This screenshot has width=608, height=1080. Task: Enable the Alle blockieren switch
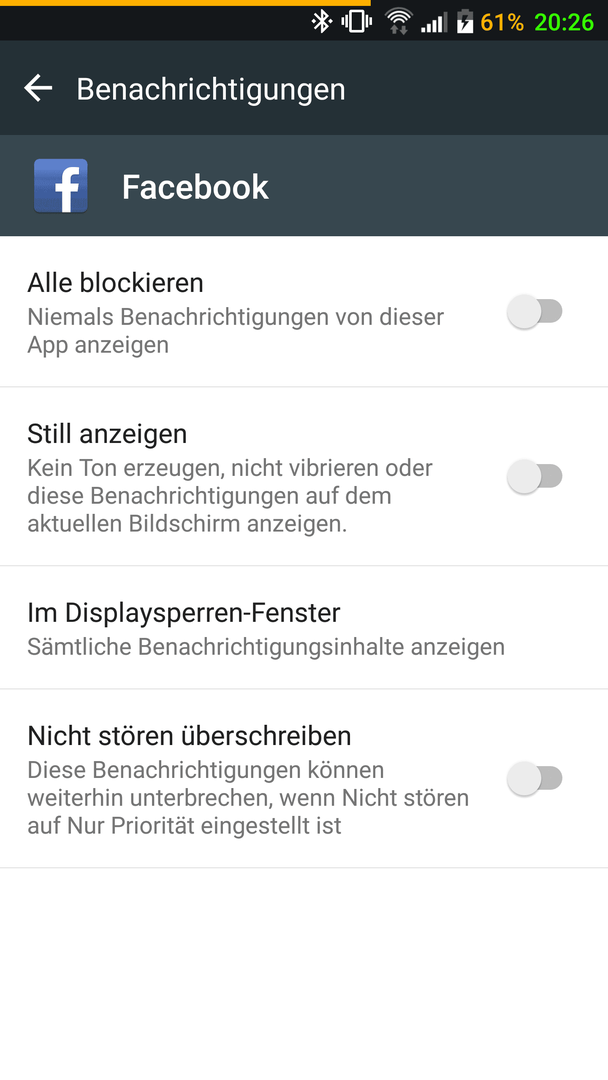click(535, 311)
